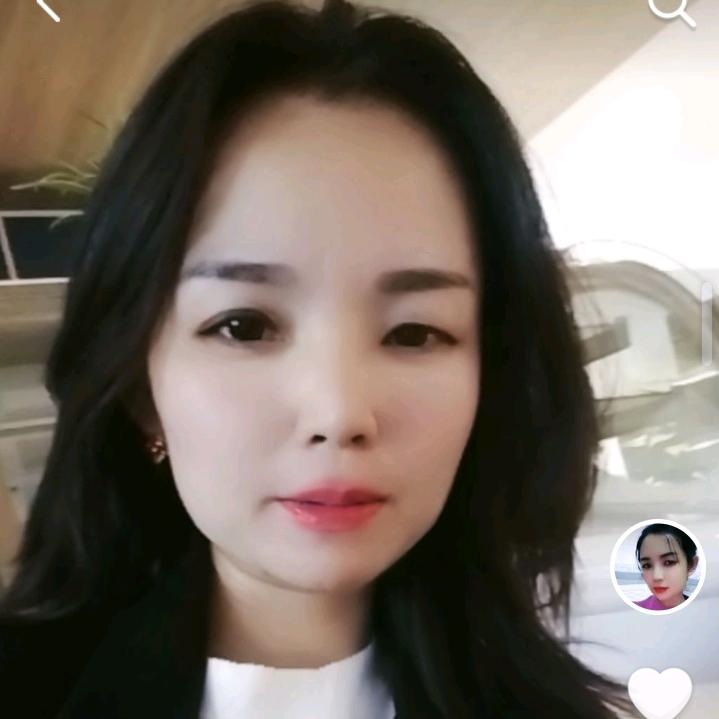Image resolution: width=719 pixels, height=719 pixels.
Task: Like this video with the heart icon
Action: click(x=660, y=694)
